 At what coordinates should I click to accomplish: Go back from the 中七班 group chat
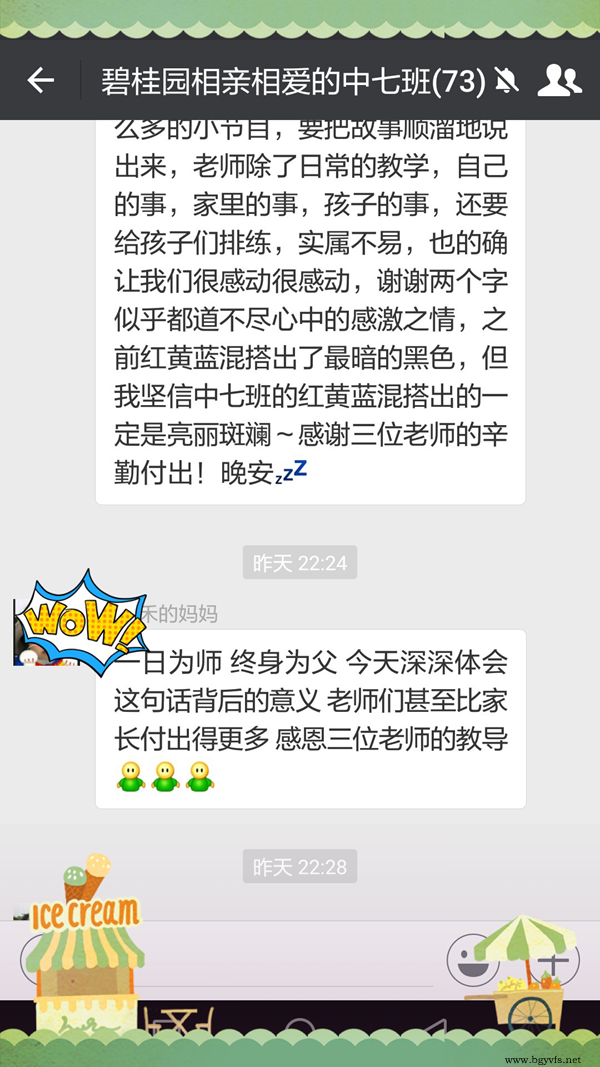pyautogui.click(x=40, y=81)
